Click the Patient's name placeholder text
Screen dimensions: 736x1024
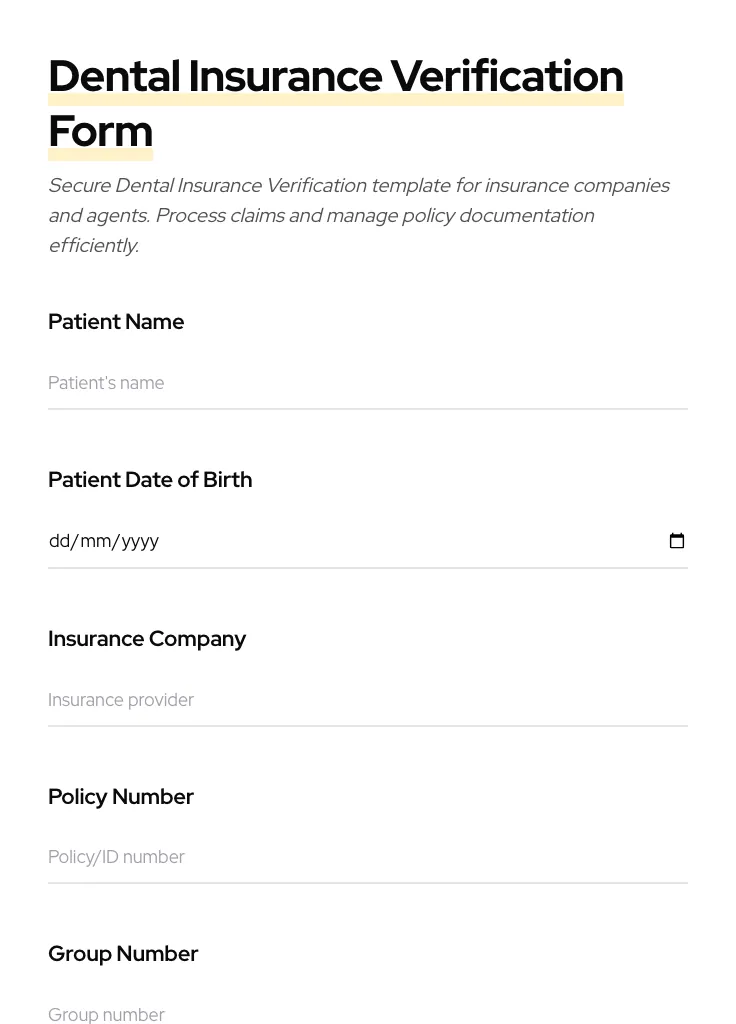coord(106,383)
